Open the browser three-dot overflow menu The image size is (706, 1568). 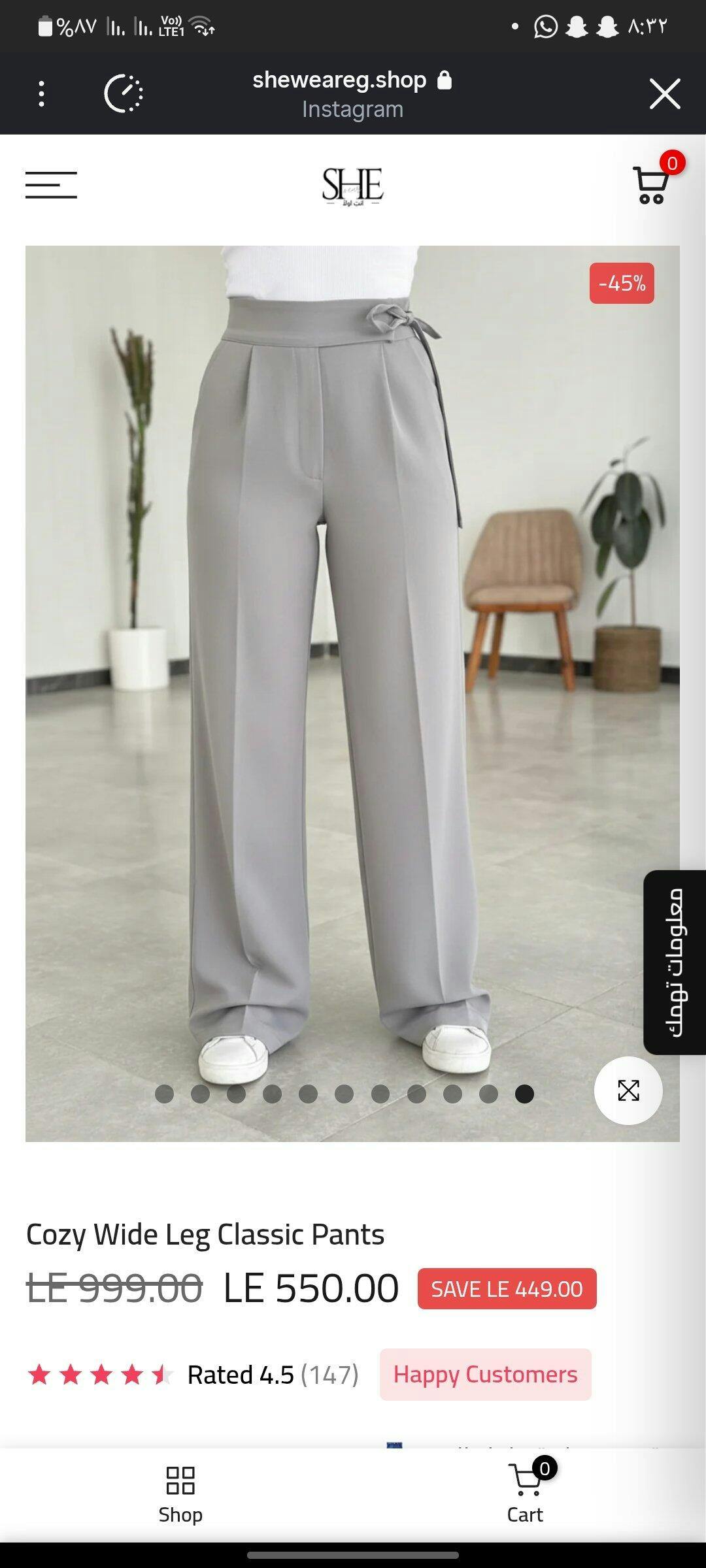coord(42,93)
